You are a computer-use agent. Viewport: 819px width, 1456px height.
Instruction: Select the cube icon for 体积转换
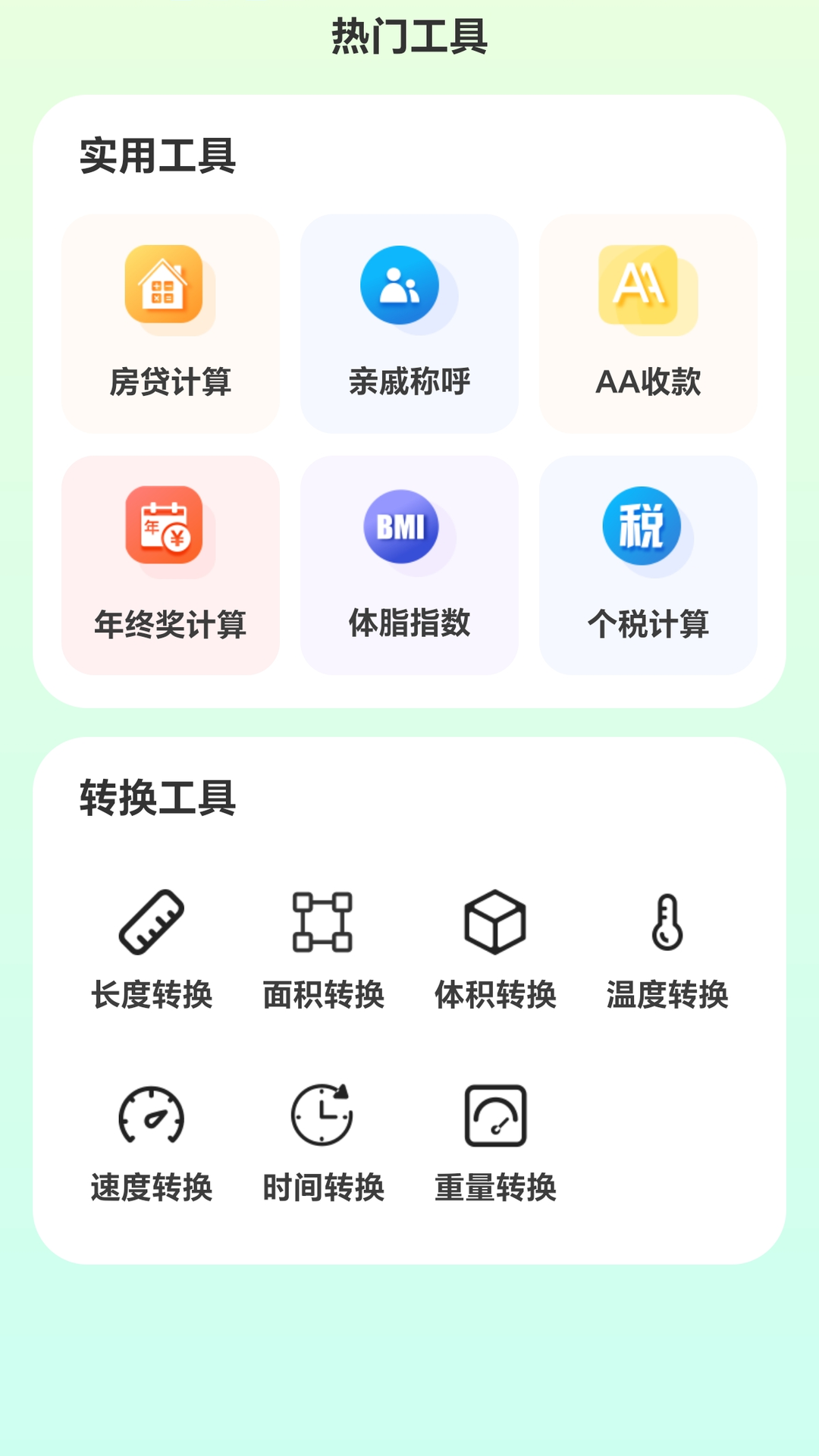(x=494, y=921)
